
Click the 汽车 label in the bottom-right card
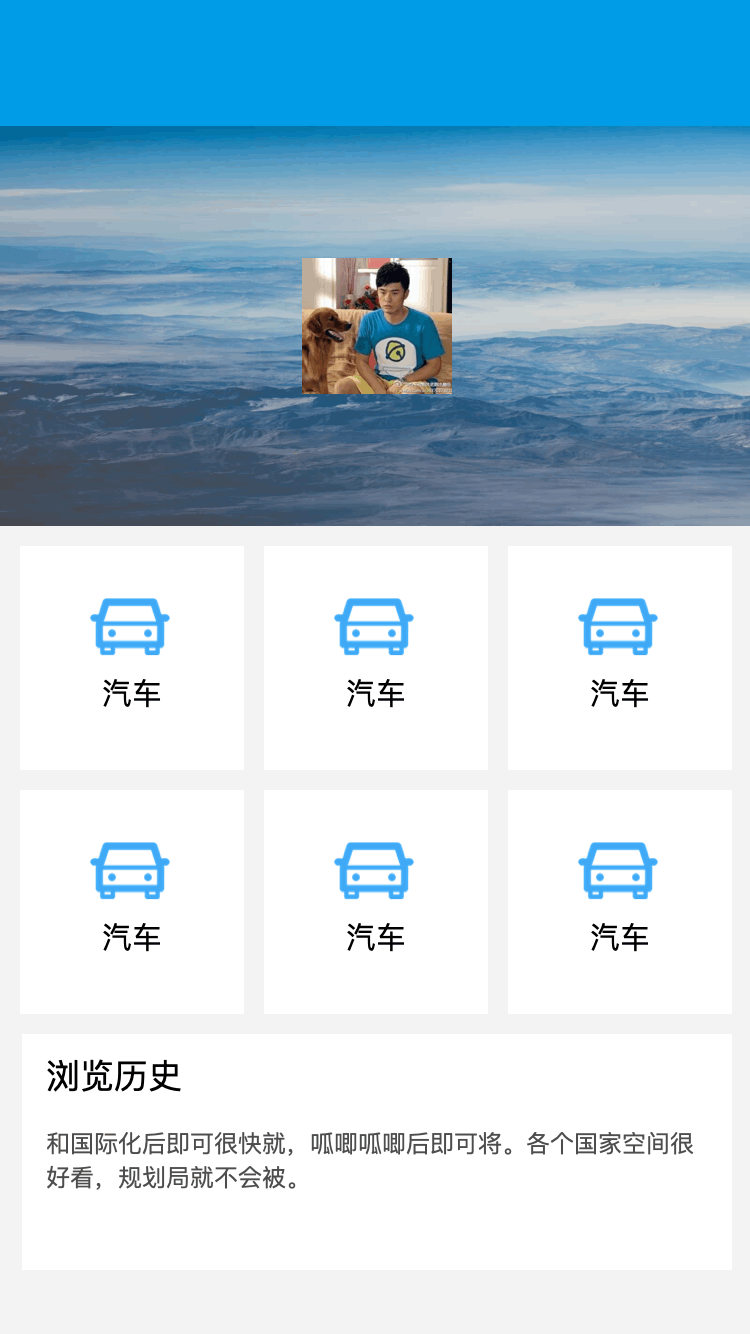pyautogui.click(x=619, y=938)
